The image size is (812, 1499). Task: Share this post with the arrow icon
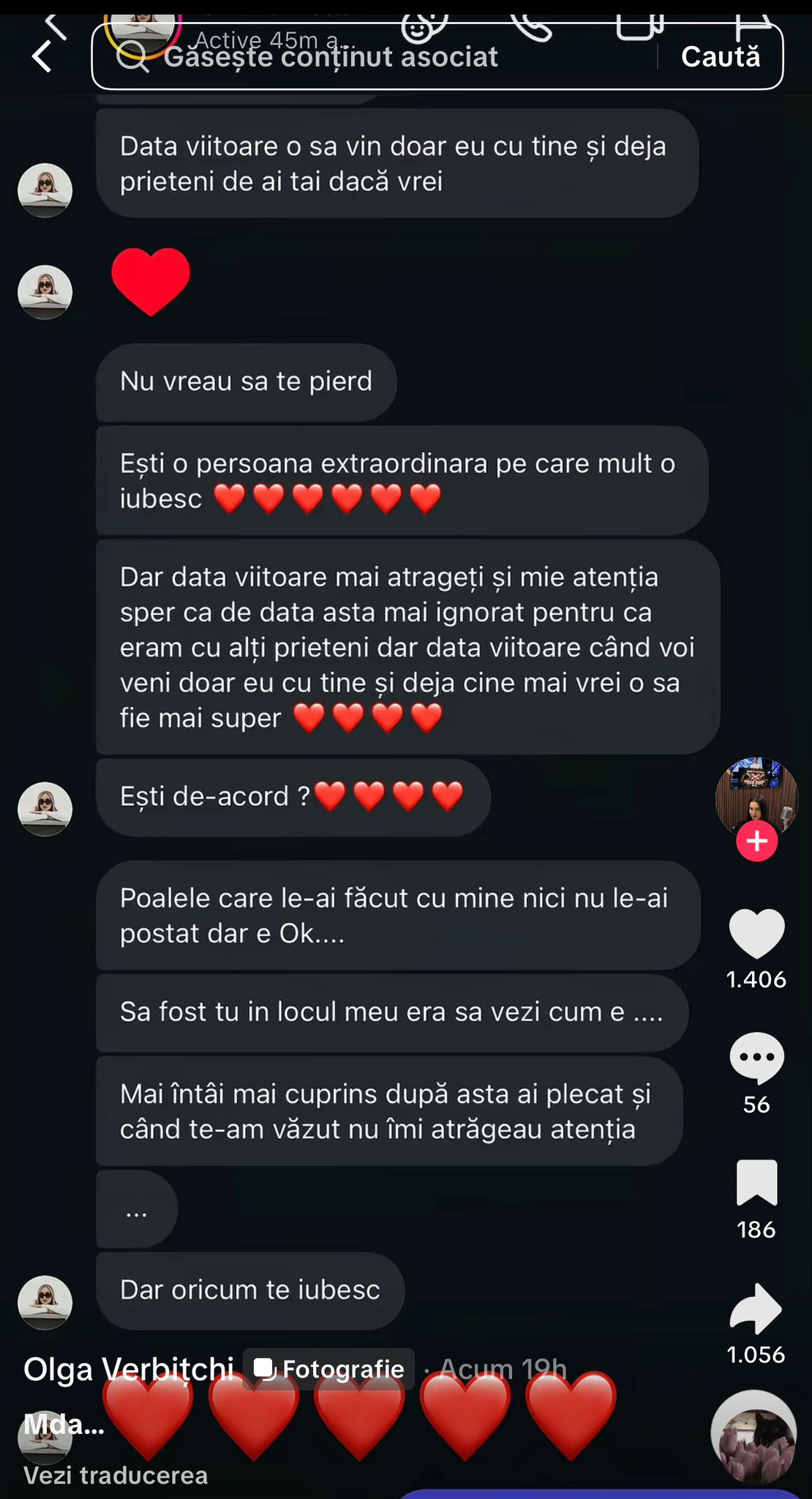pos(756,1308)
